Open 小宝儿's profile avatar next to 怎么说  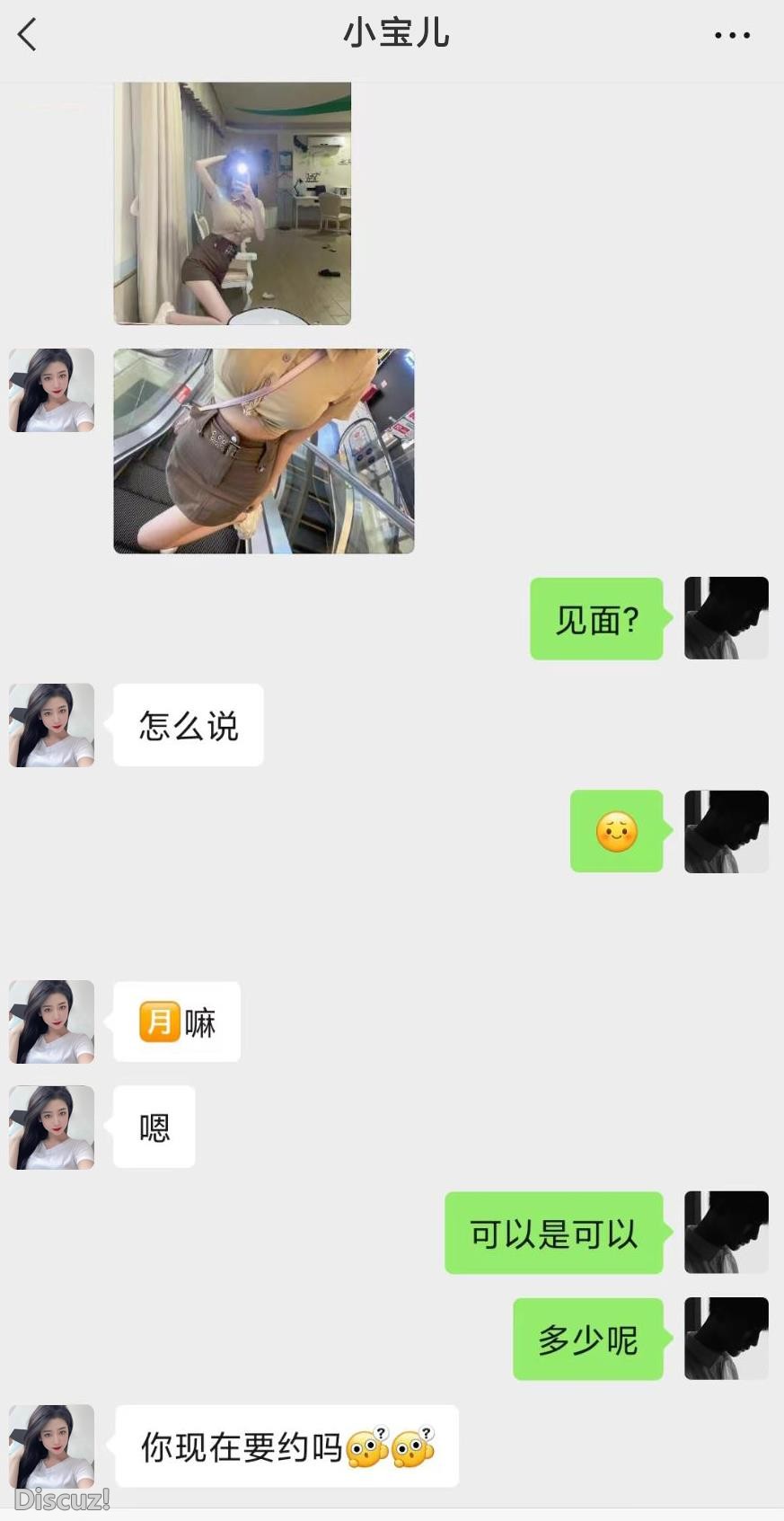point(50,726)
